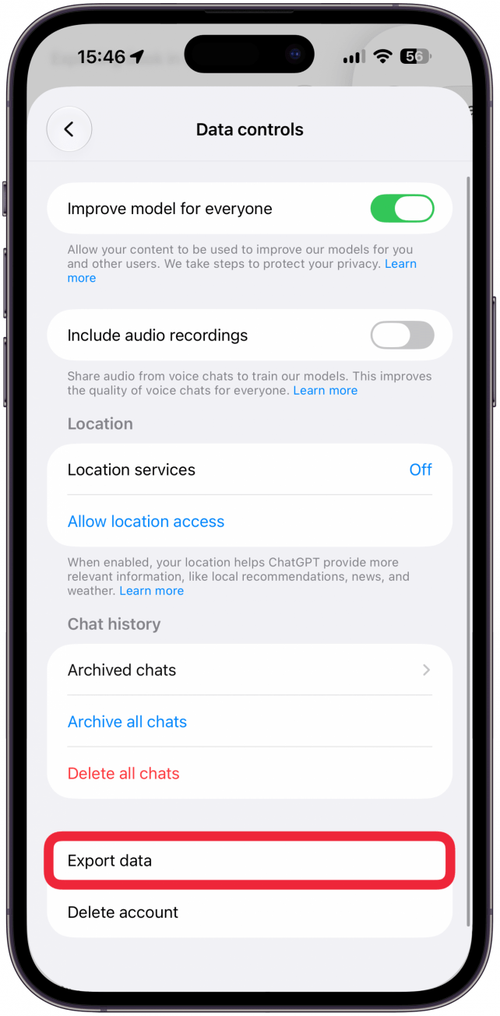Tap Allow location access
This screenshot has width=500, height=1016.
(146, 522)
